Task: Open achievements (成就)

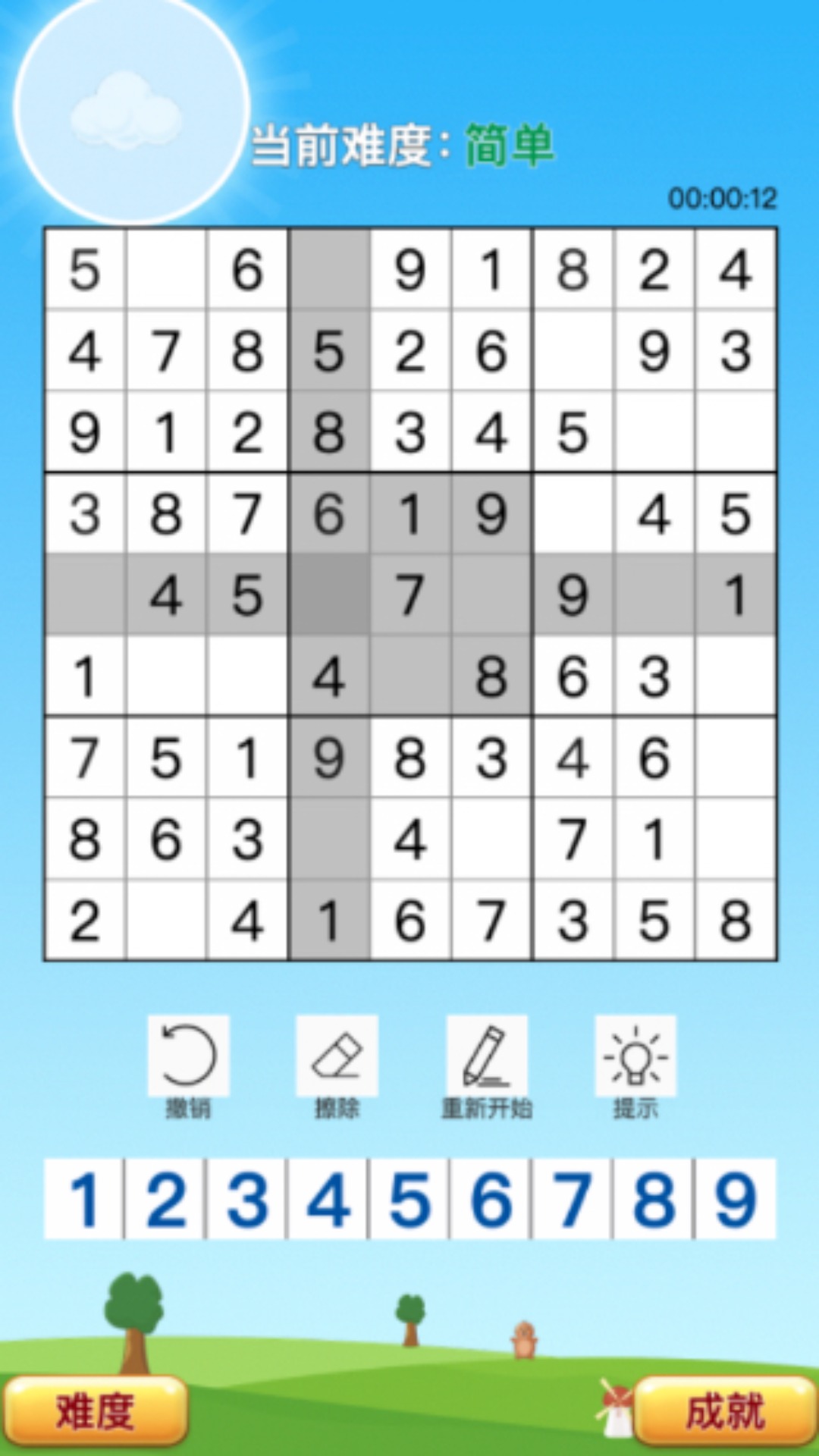Action: (x=725, y=1412)
